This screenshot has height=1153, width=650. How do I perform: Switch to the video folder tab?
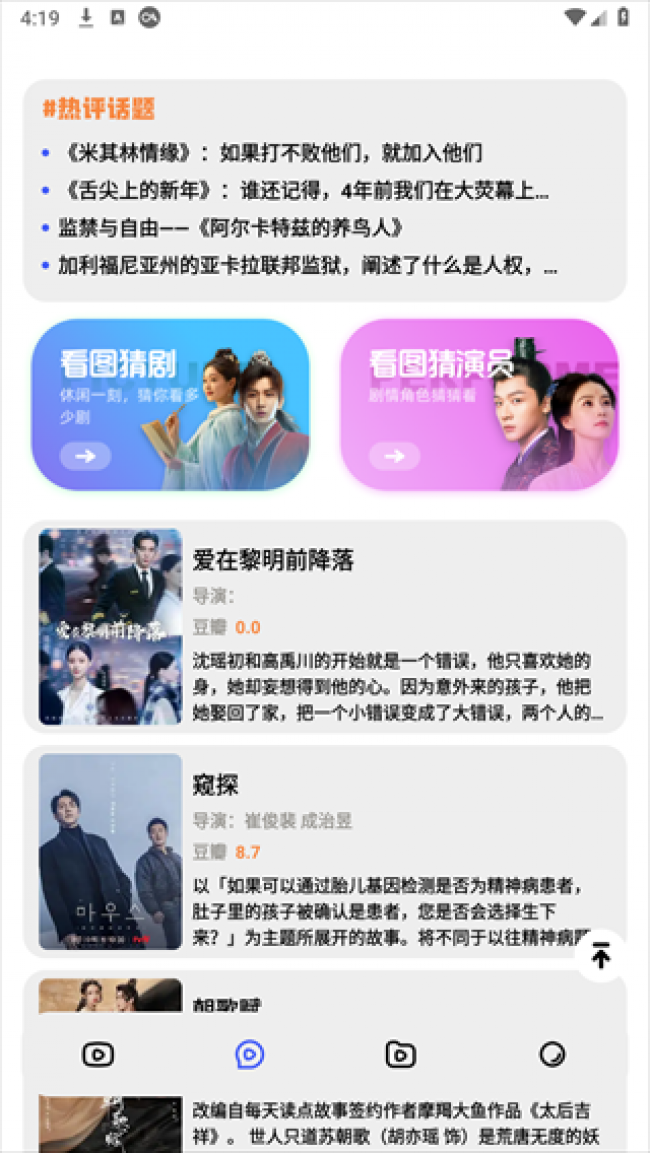click(400, 1054)
